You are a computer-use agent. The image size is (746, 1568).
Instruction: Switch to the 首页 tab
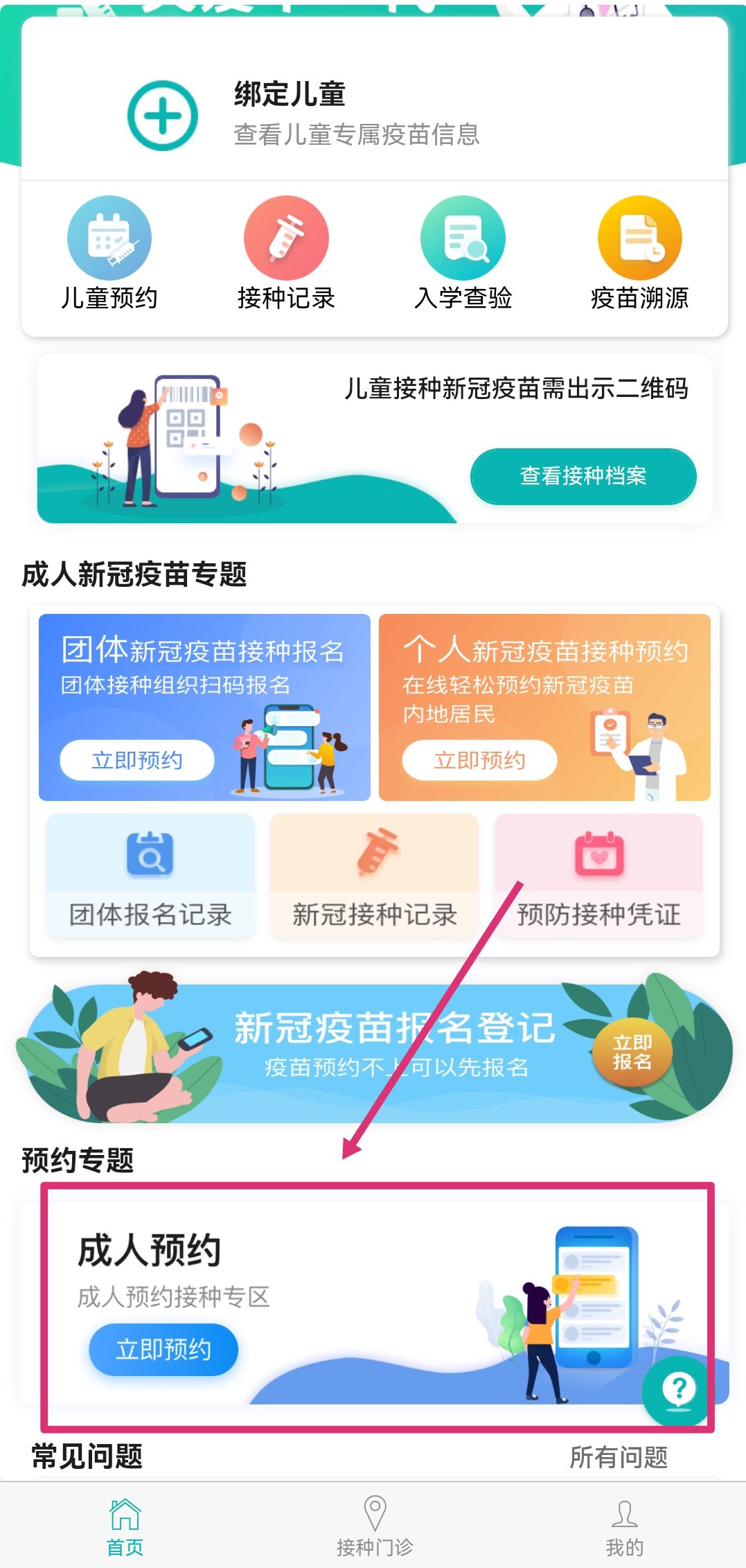(x=125, y=1526)
